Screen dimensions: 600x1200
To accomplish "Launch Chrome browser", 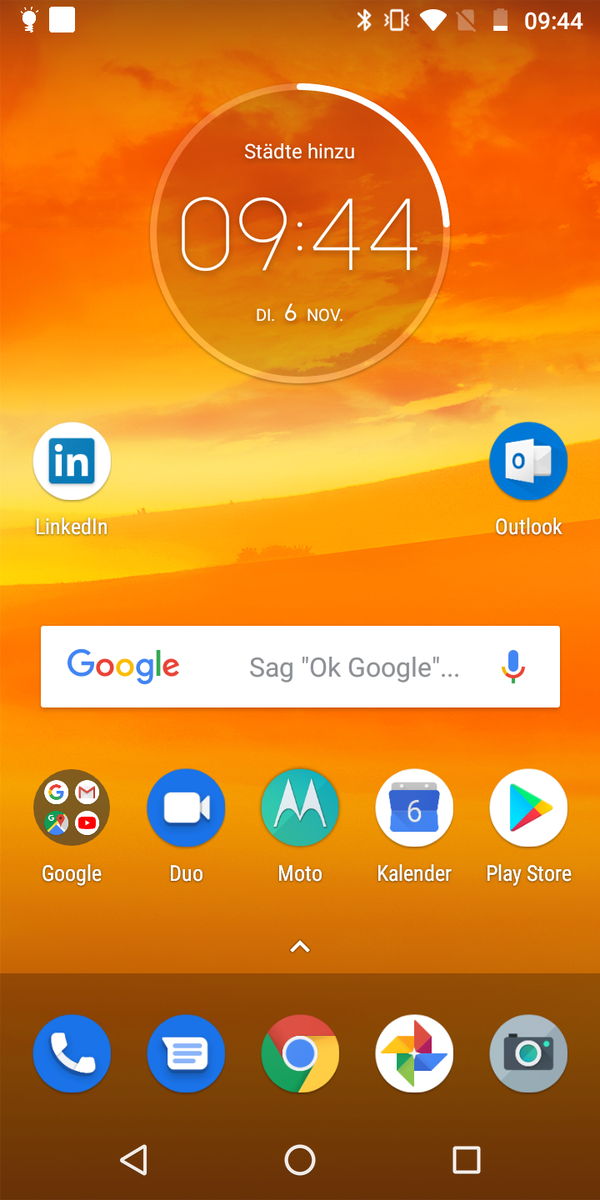I will tap(300, 1053).
